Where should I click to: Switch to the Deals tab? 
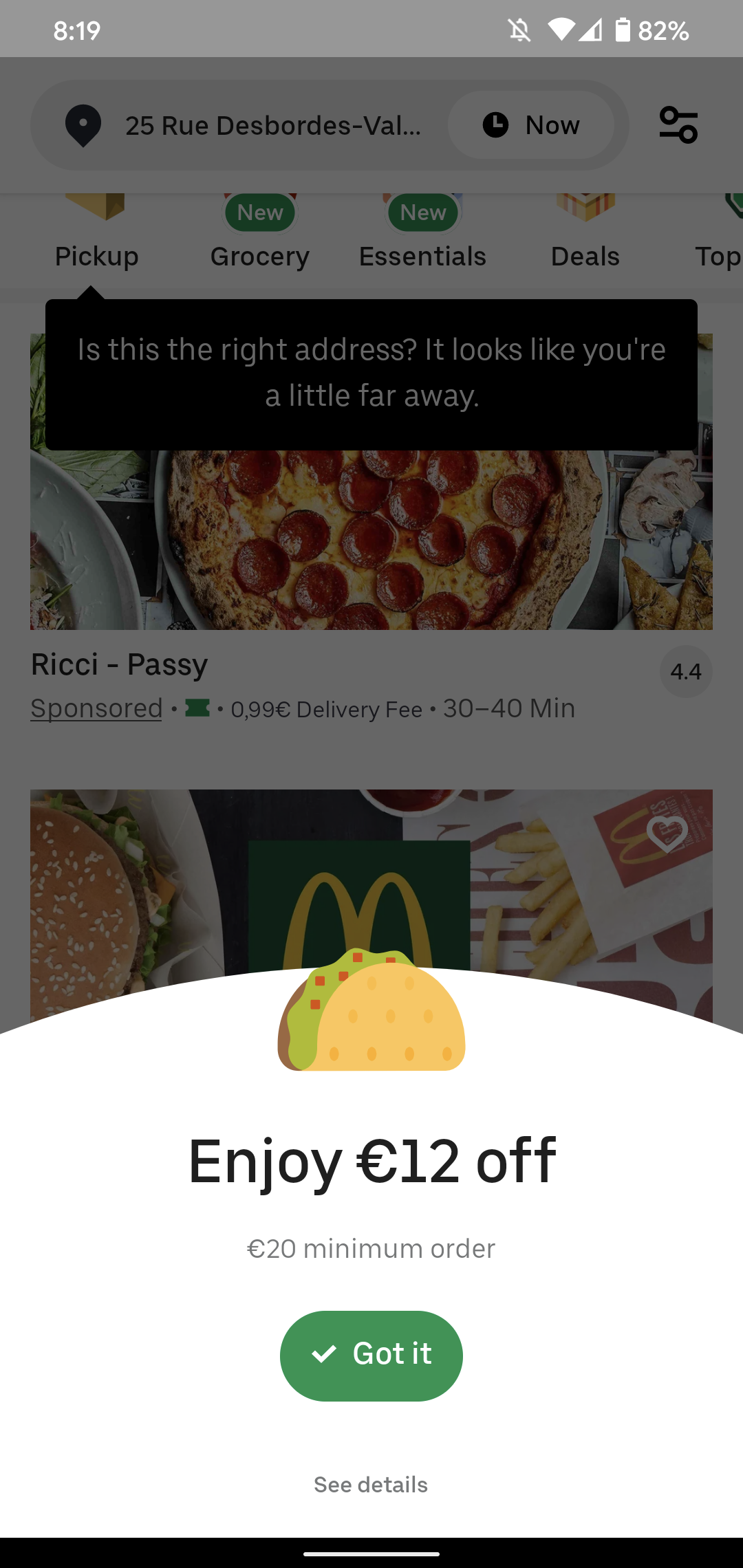(x=585, y=256)
